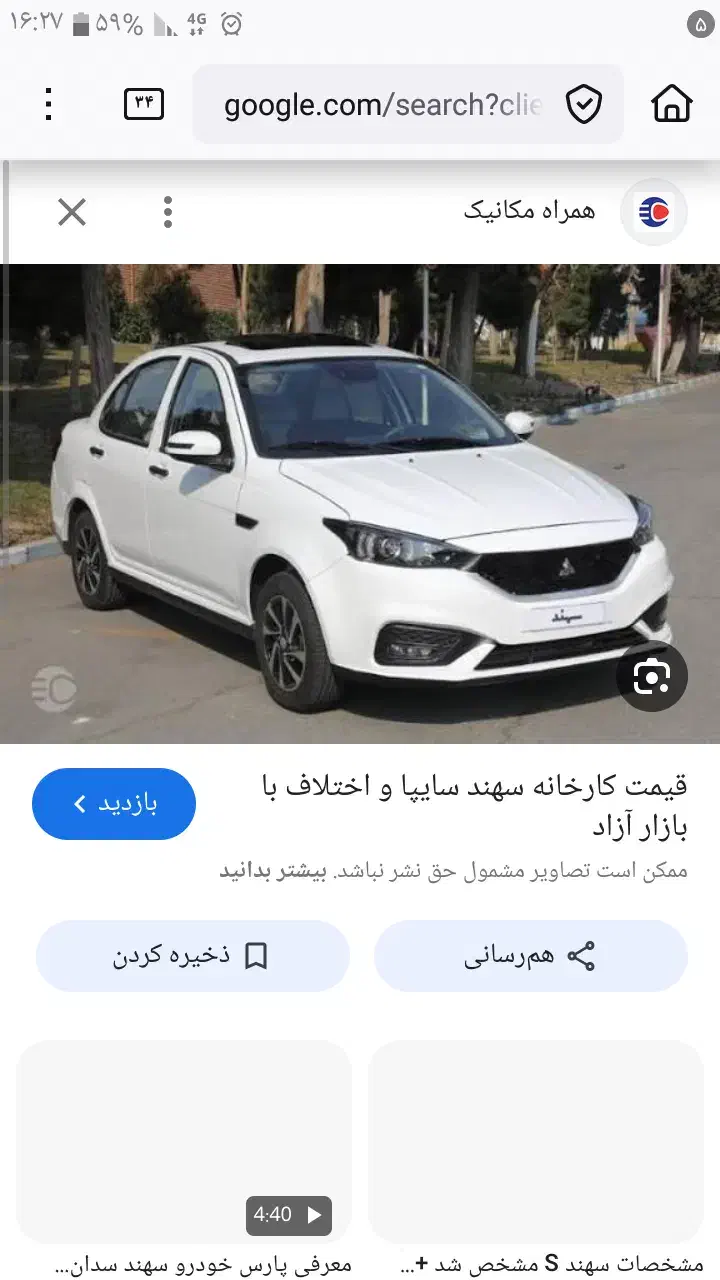Close the image viewer with the X
This screenshot has width=720, height=1280.
coord(71,211)
